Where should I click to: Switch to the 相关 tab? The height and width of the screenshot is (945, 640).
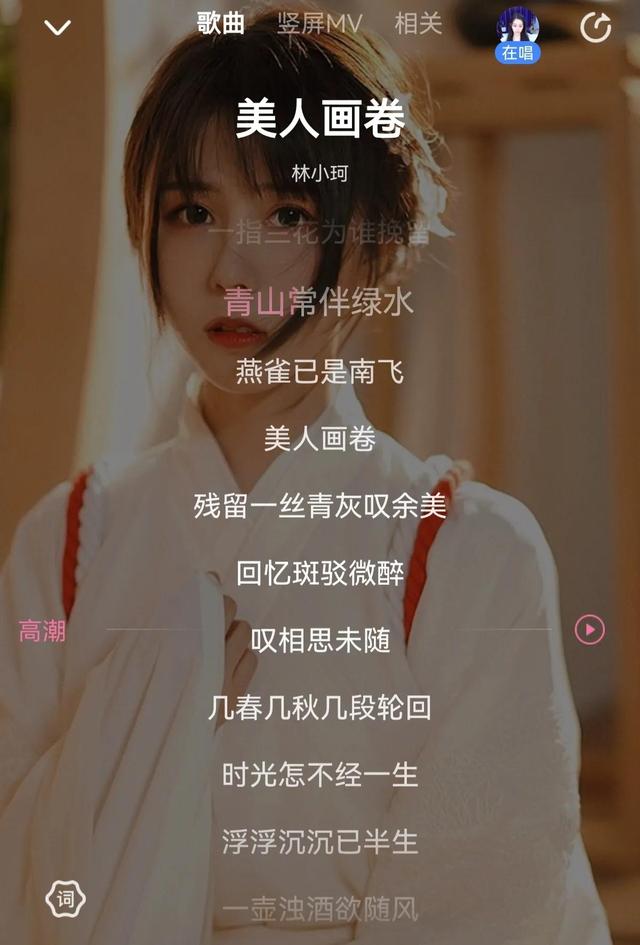pyautogui.click(x=418, y=25)
